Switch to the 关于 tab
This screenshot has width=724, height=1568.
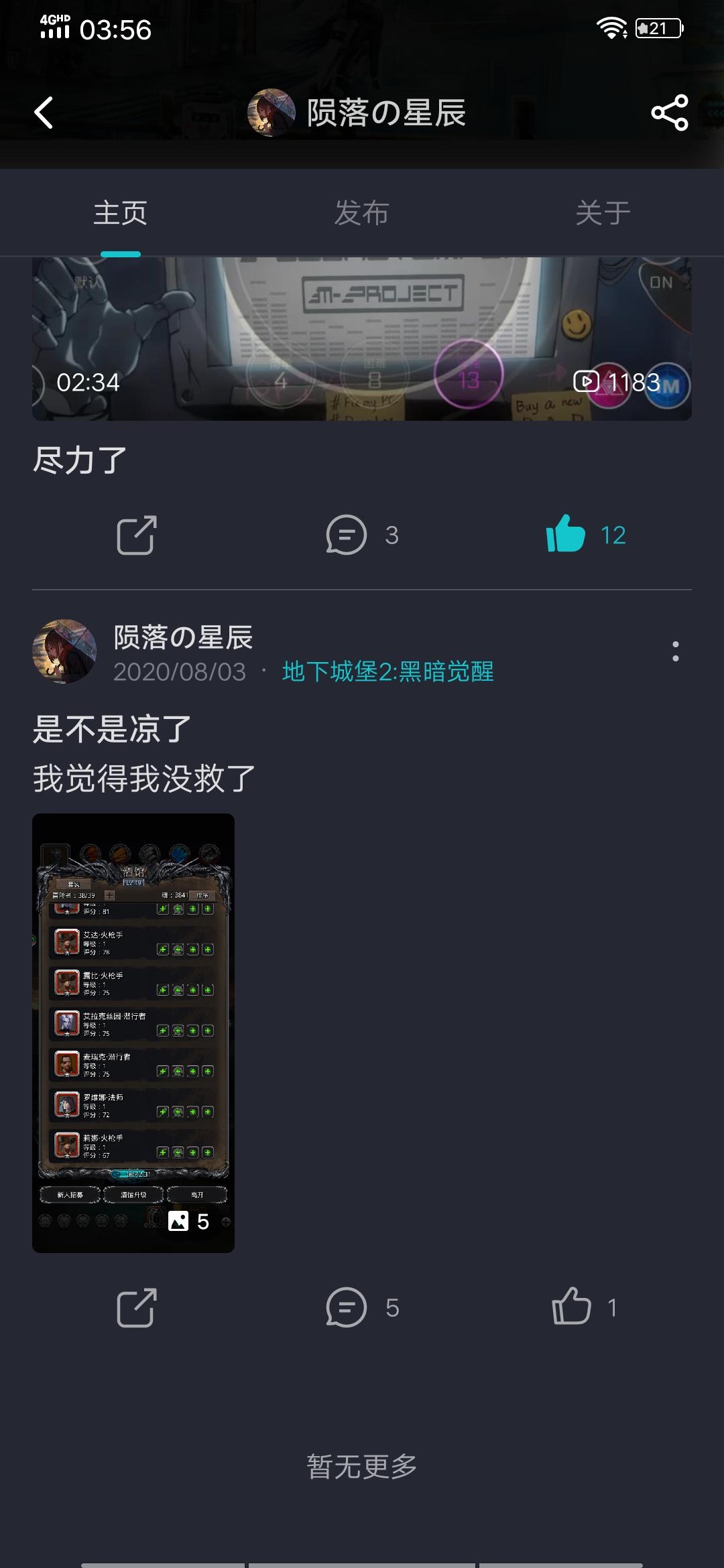602,213
